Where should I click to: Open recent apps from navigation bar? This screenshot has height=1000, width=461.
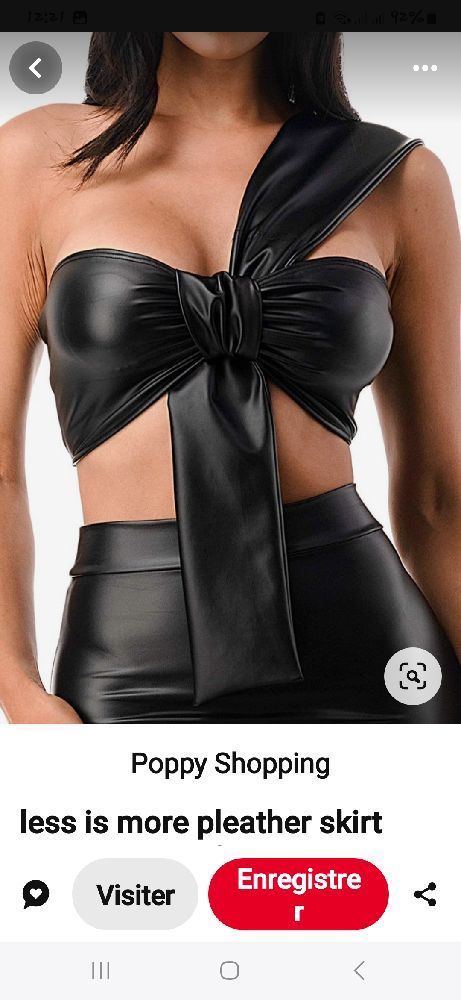pyautogui.click(x=101, y=971)
